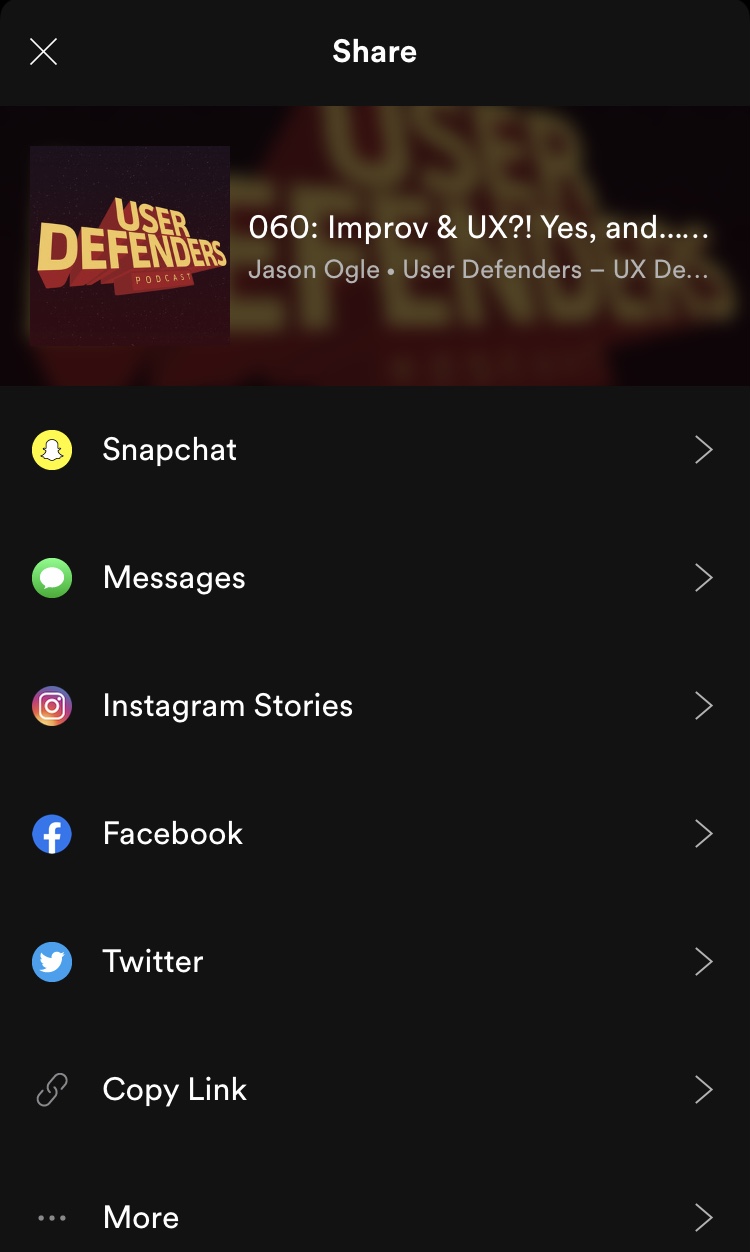Click the Messages app icon

click(x=52, y=577)
